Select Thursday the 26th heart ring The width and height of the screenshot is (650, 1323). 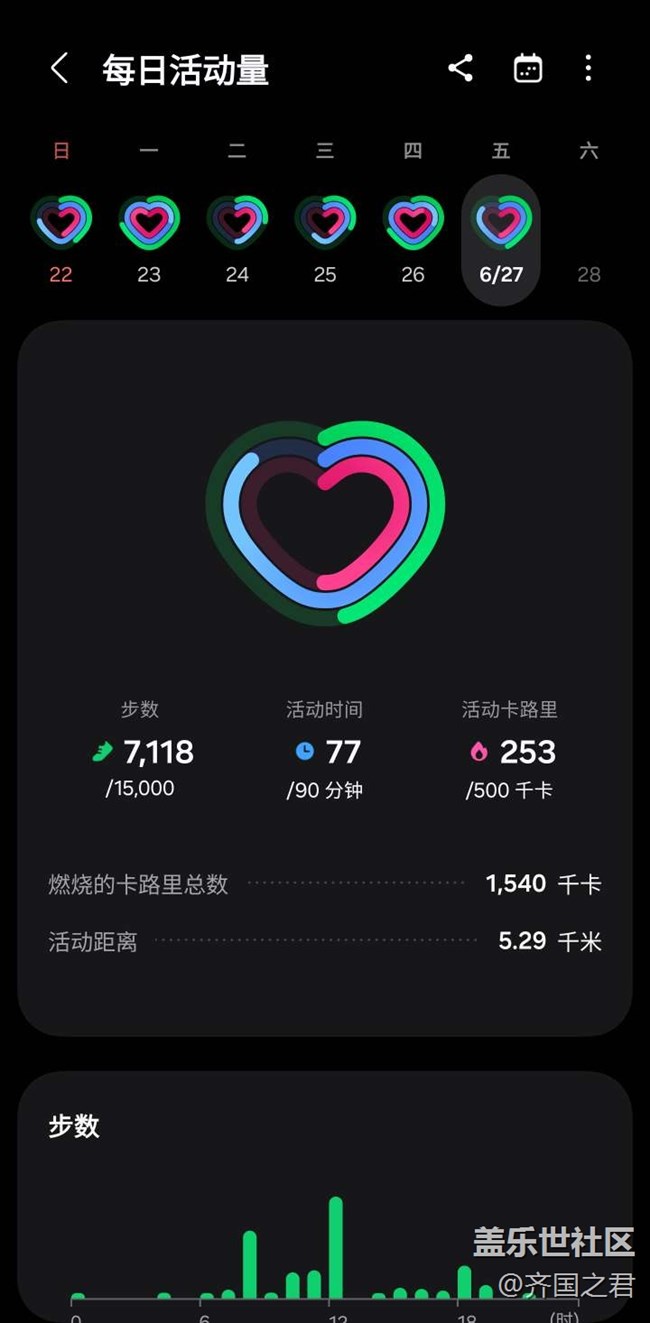[x=413, y=222]
